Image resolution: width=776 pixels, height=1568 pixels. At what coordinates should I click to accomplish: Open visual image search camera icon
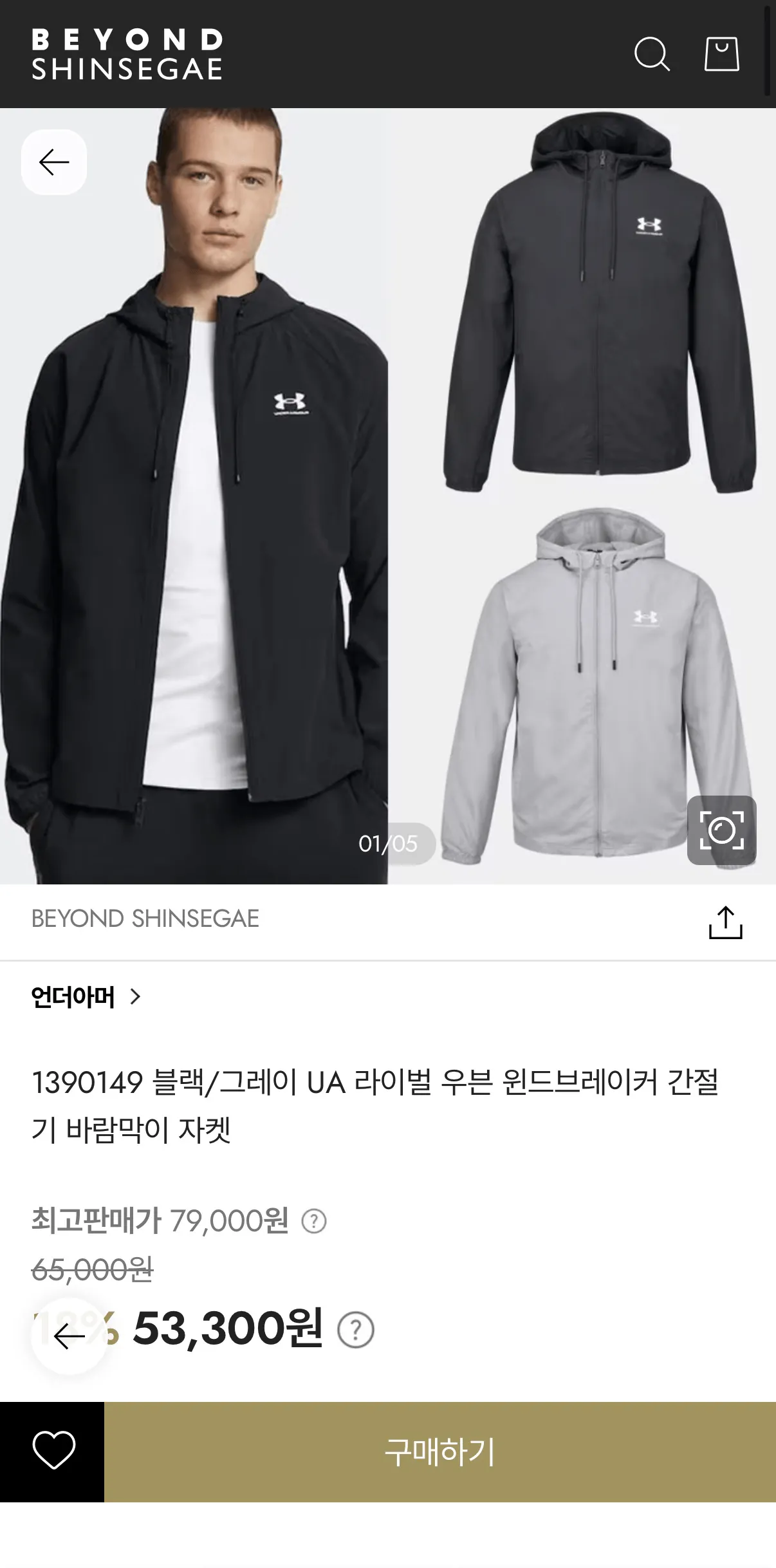pos(721,830)
